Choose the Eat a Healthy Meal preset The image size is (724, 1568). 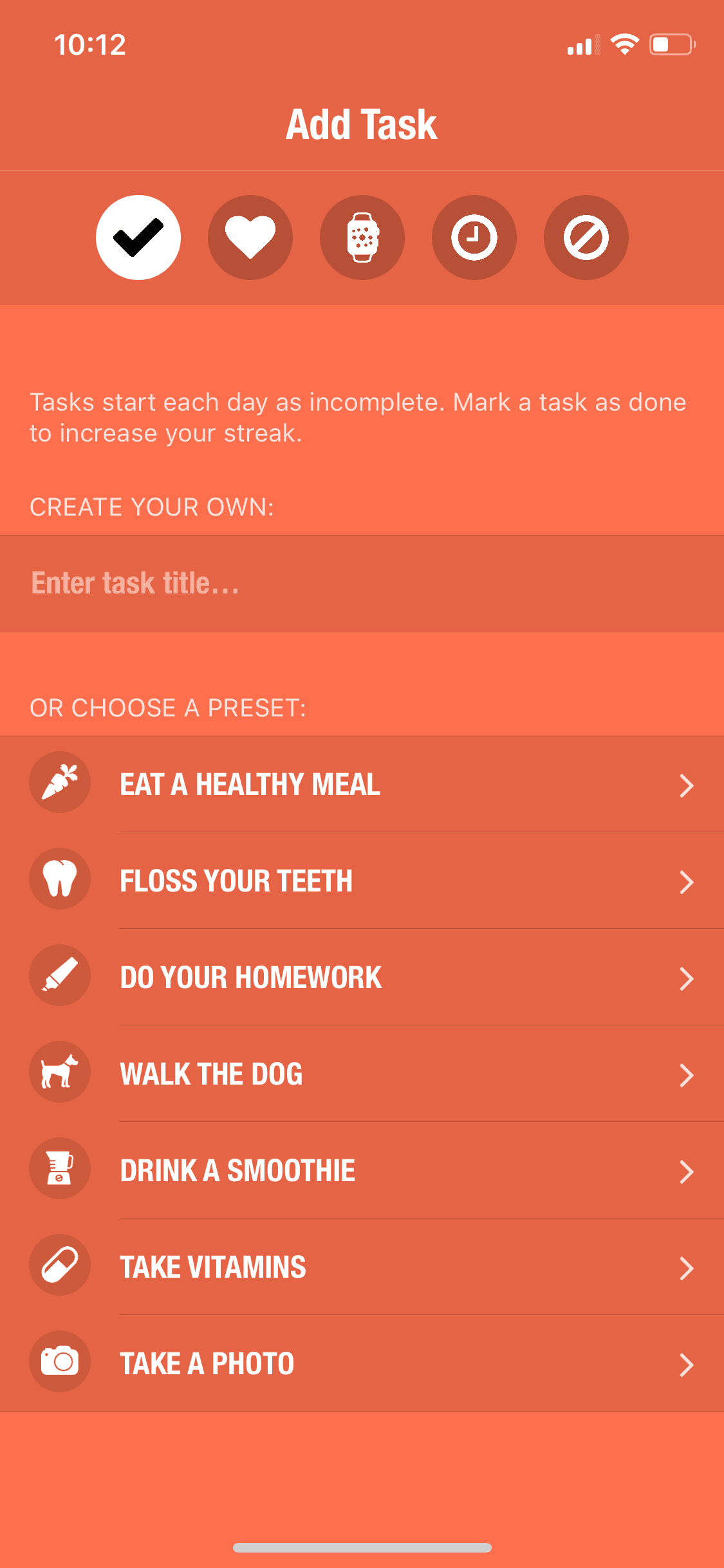[x=362, y=784]
